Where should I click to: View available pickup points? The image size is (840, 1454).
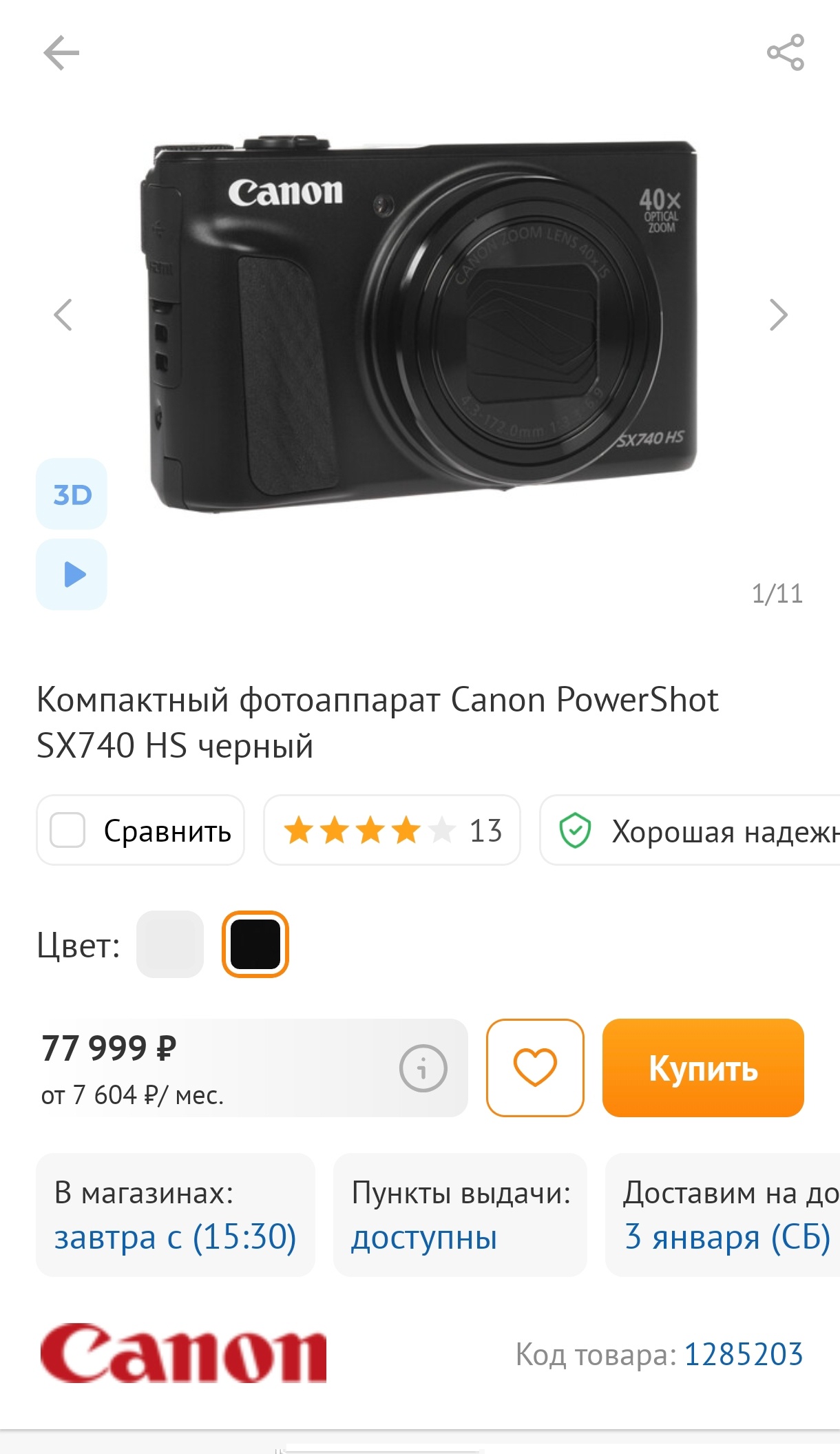[460, 1215]
